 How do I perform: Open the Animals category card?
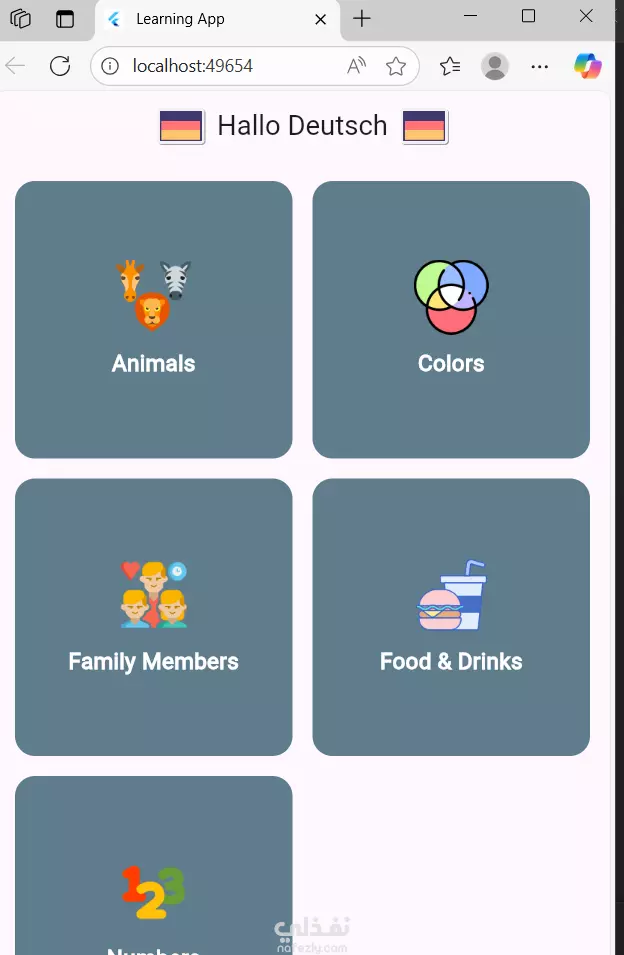[153, 319]
